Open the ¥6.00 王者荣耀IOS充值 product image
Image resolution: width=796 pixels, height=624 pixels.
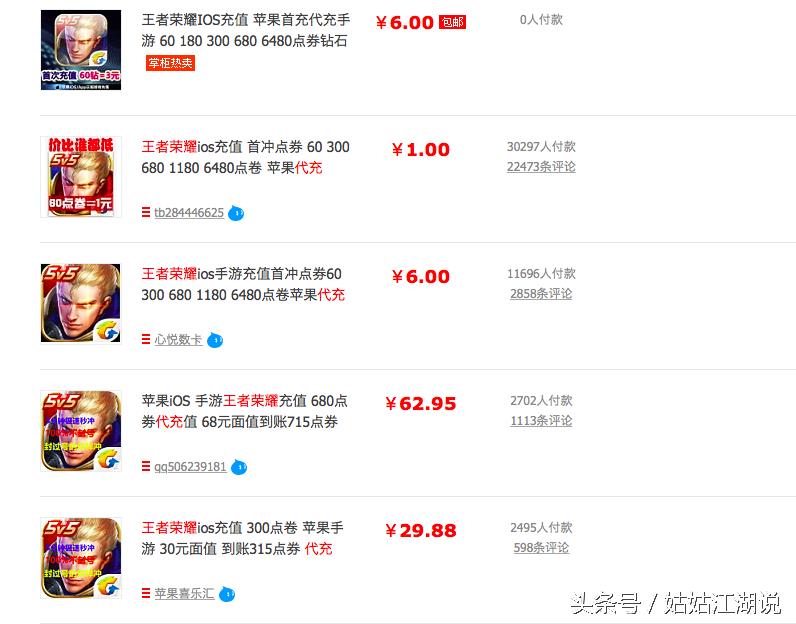click(81, 50)
